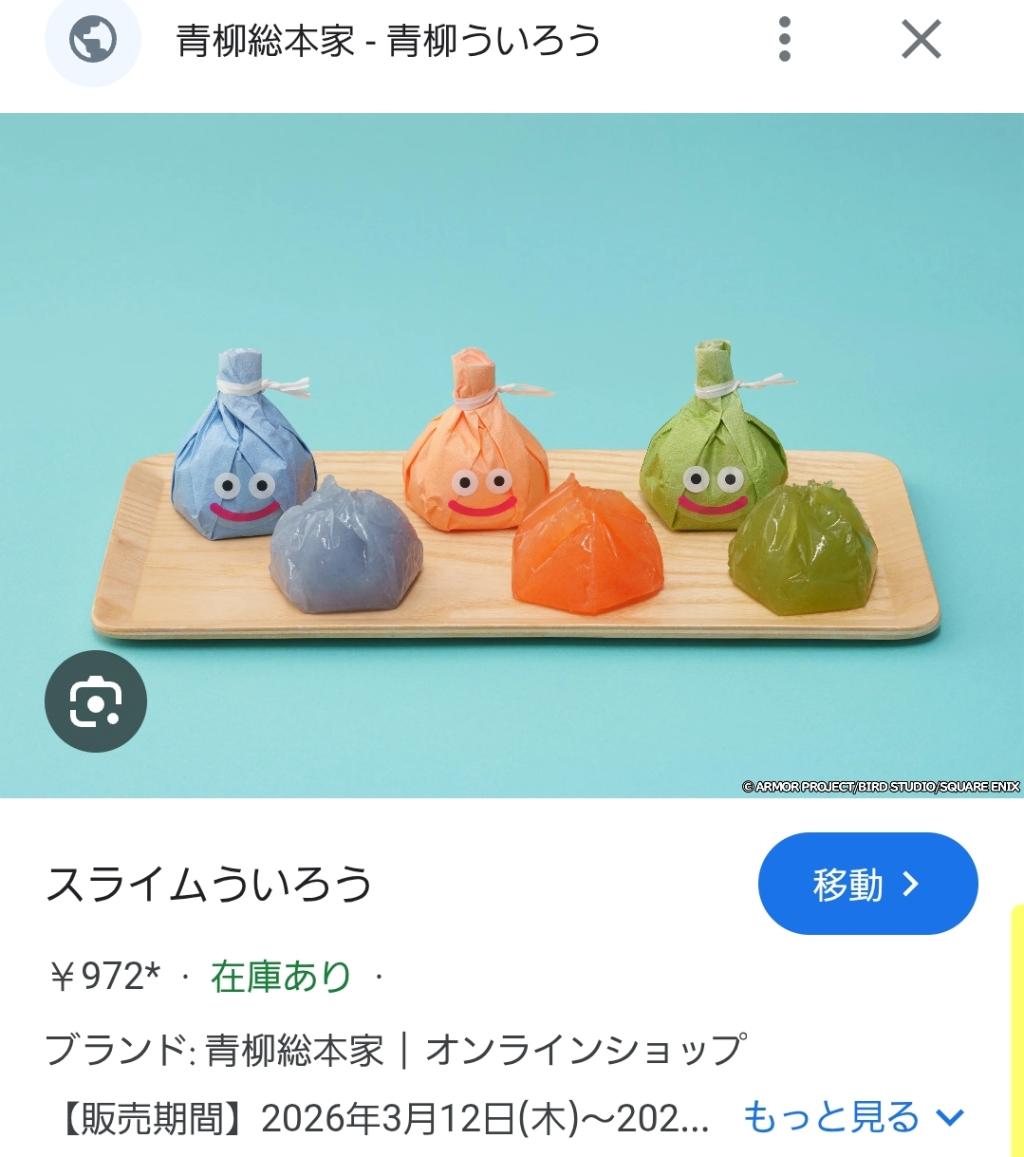Tap the 移動 button to visit the site
The image size is (1024, 1157).
[x=867, y=884]
